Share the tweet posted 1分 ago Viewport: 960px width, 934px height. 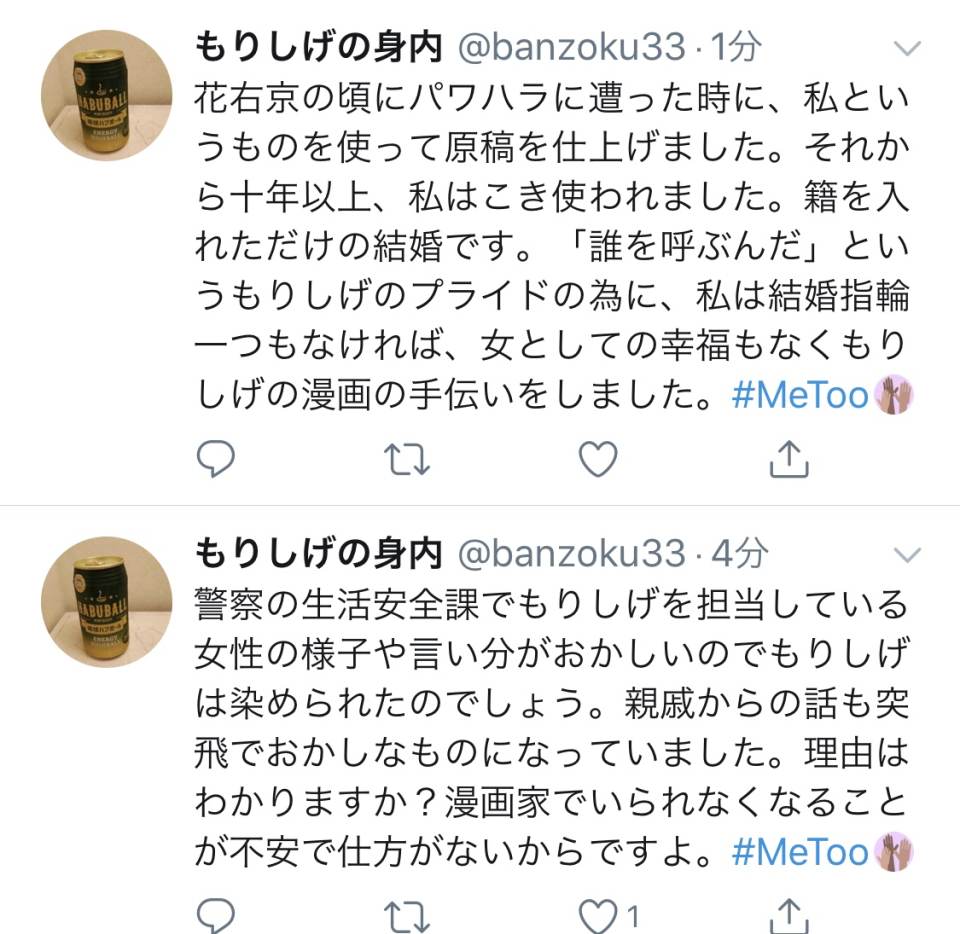coord(789,458)
